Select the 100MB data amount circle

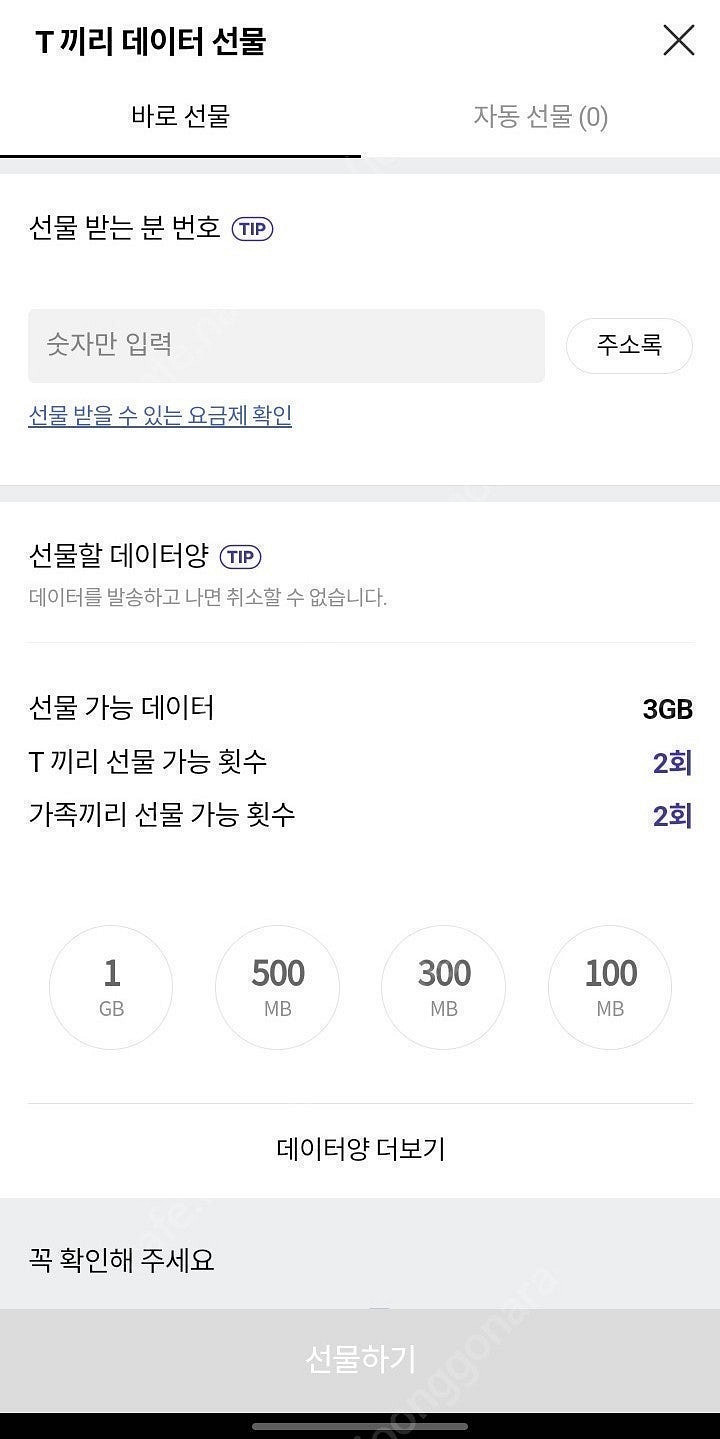tap(610, 987)
